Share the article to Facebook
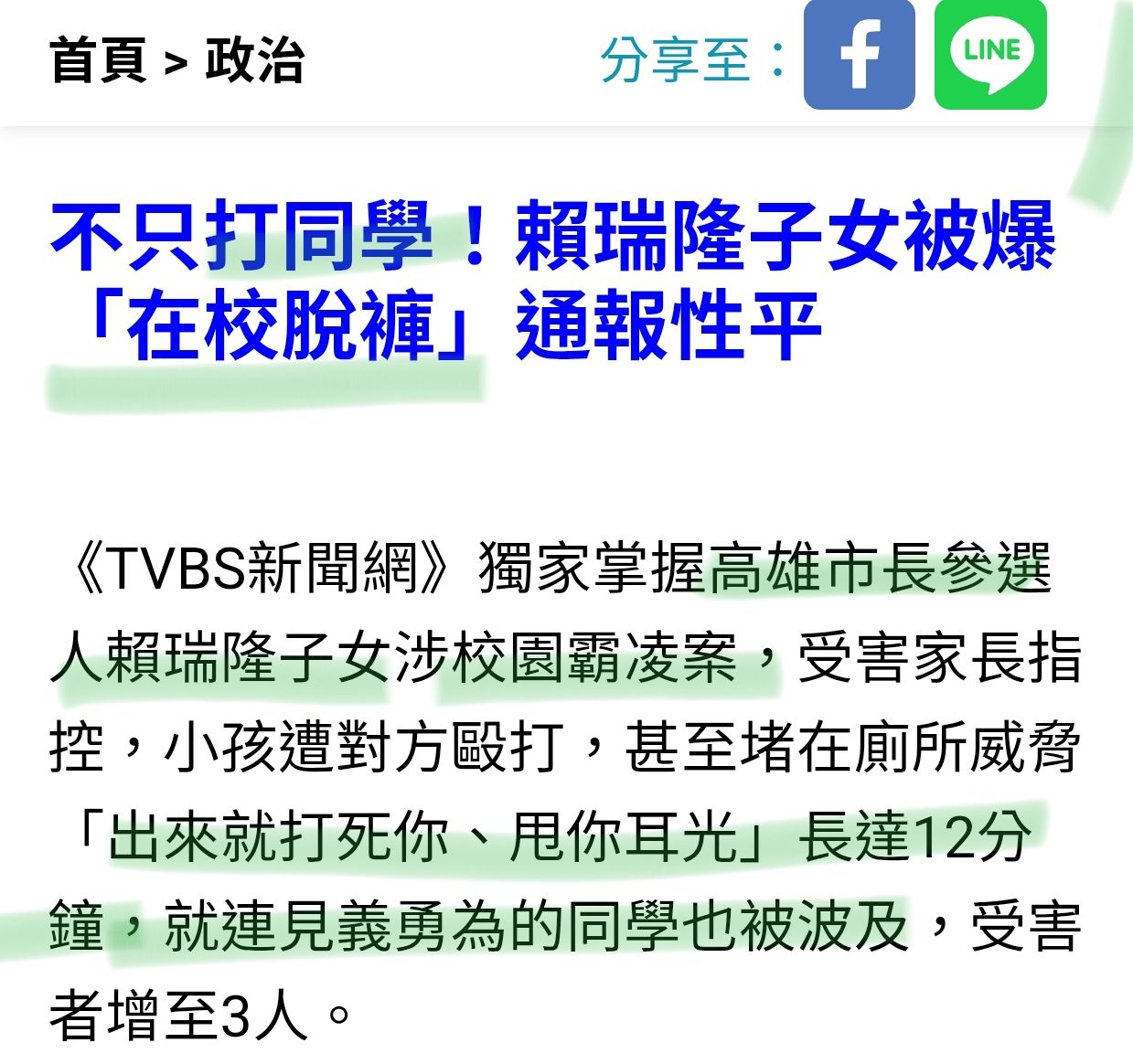1133x1064 pixels. [859, 55]
